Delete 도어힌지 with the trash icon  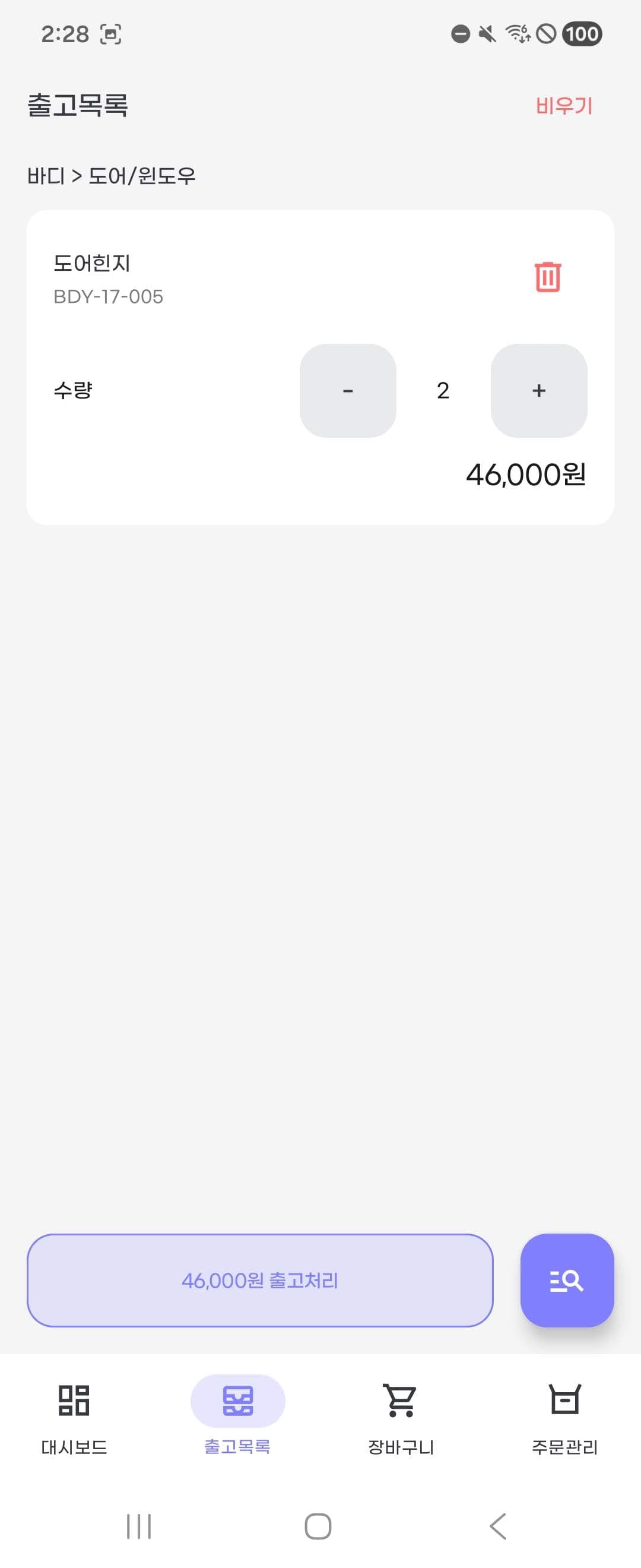[547, 277]
